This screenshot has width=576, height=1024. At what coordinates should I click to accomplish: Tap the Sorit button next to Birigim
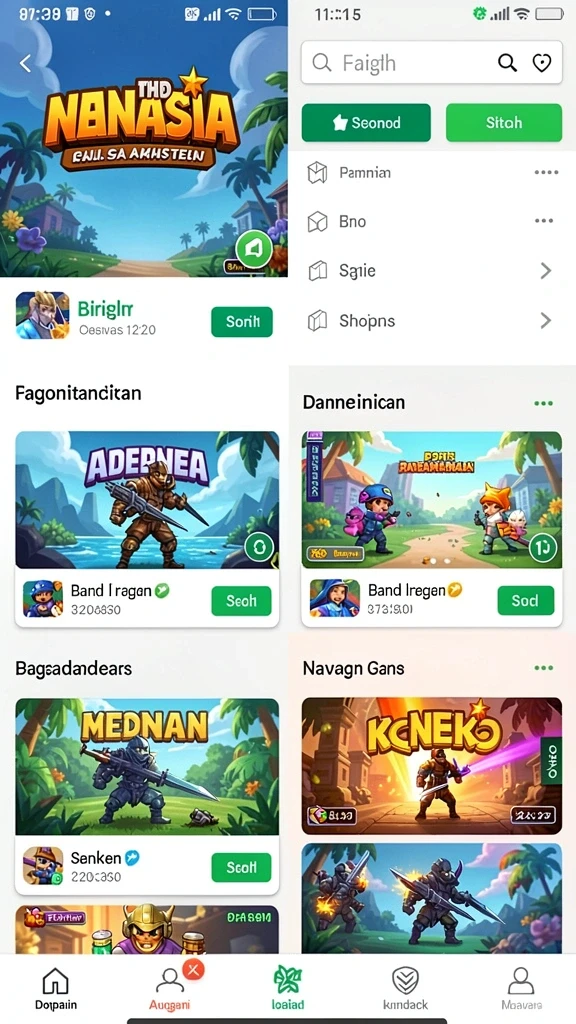pyautogui.click(x=242, y=321)
